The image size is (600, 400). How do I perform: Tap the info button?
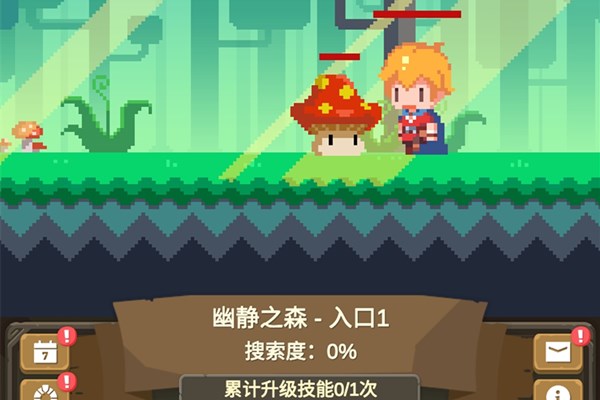coord(558,391)
